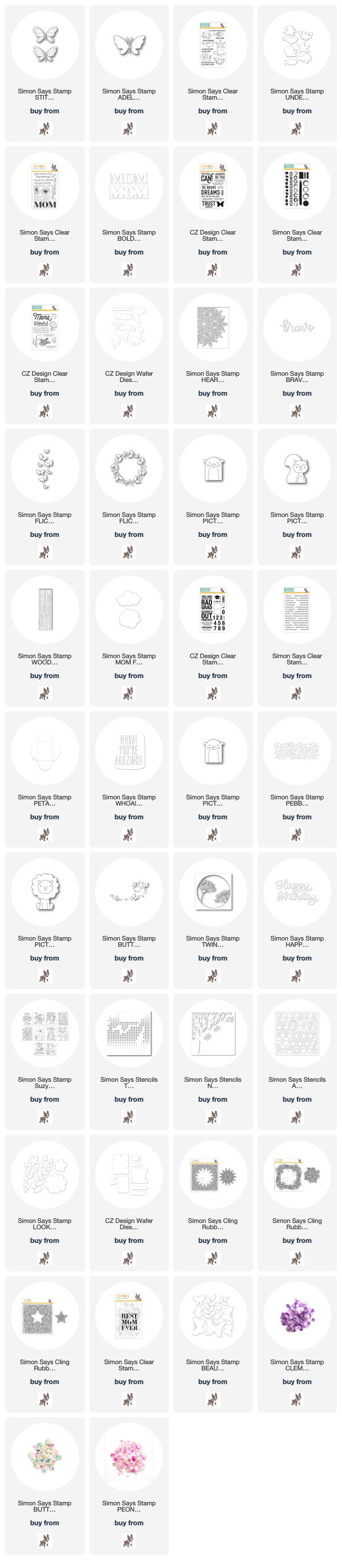Open the Simon Says Stamp ADEL… product

(x=129, y=45)
